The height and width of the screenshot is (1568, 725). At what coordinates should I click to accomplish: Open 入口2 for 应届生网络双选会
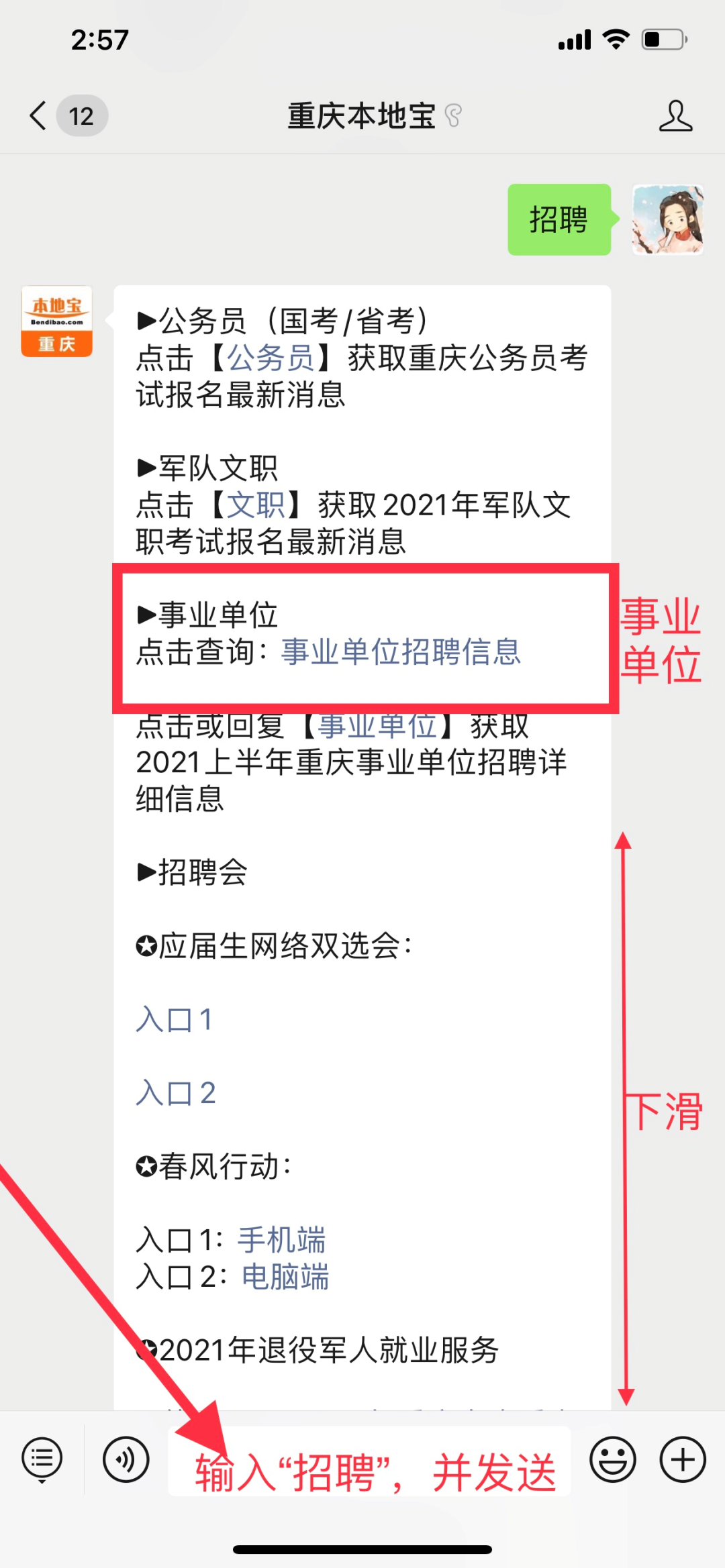175,1092
